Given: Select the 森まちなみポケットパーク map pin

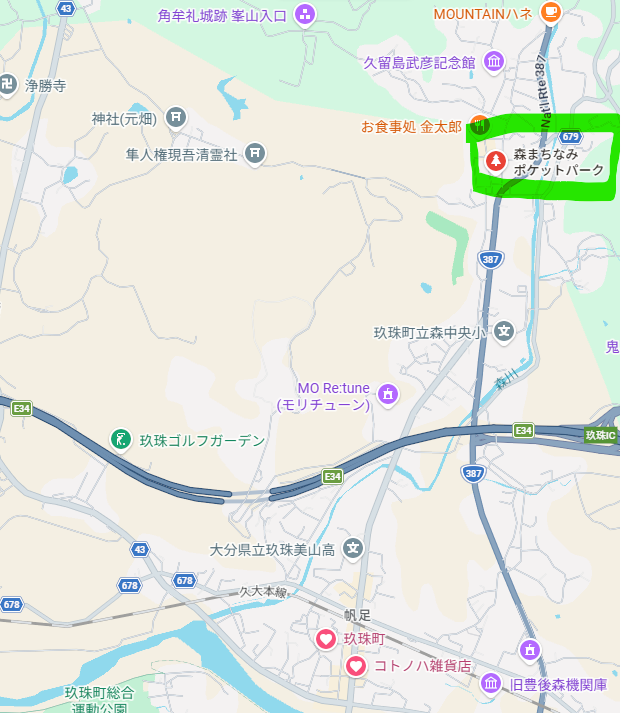Looking at the screenshot, I should 494,160.
